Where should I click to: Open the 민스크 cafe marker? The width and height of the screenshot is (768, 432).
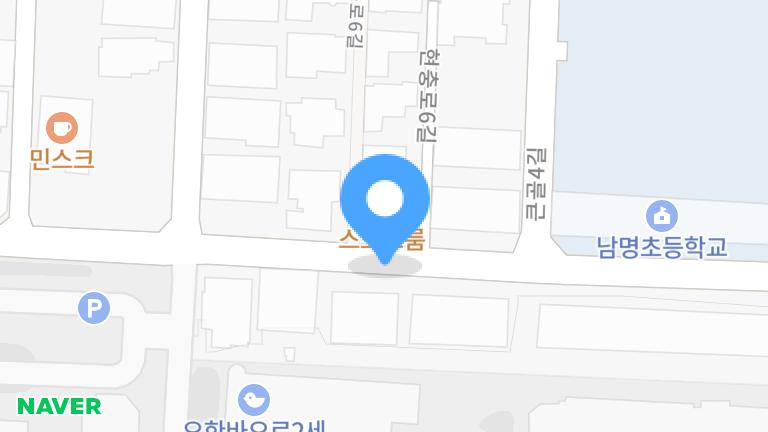tap(62, 127)
